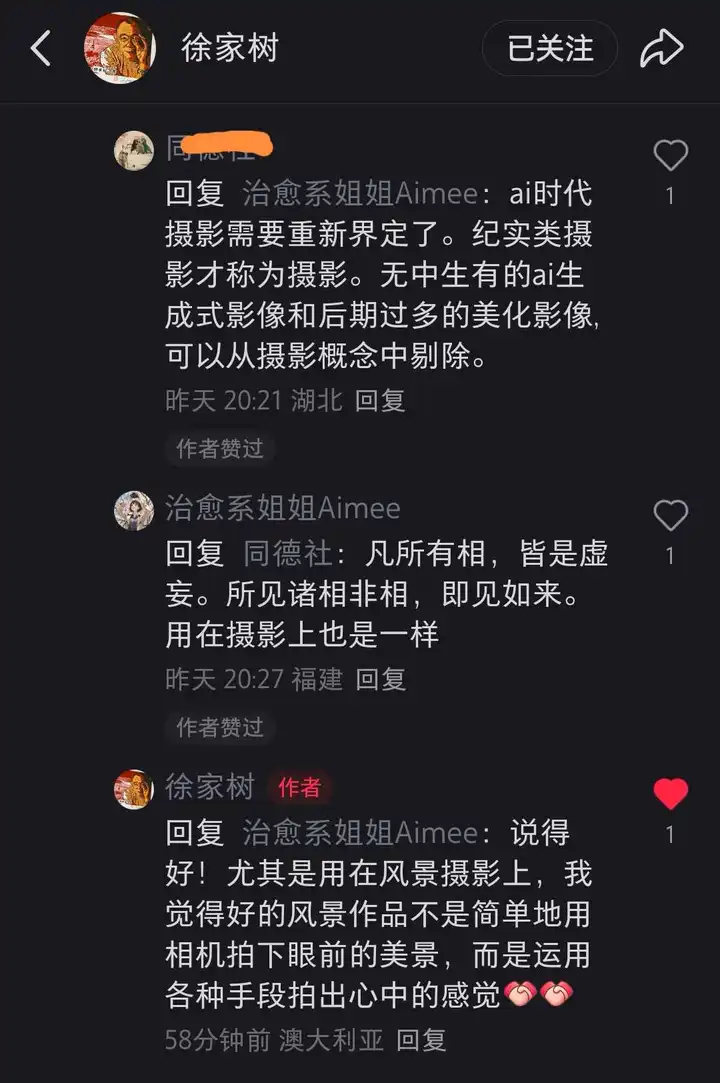Like the comment about ai时代摄影
Image resolution: width=720 pixels, height=1083 pixels.
tap(670, 156)
